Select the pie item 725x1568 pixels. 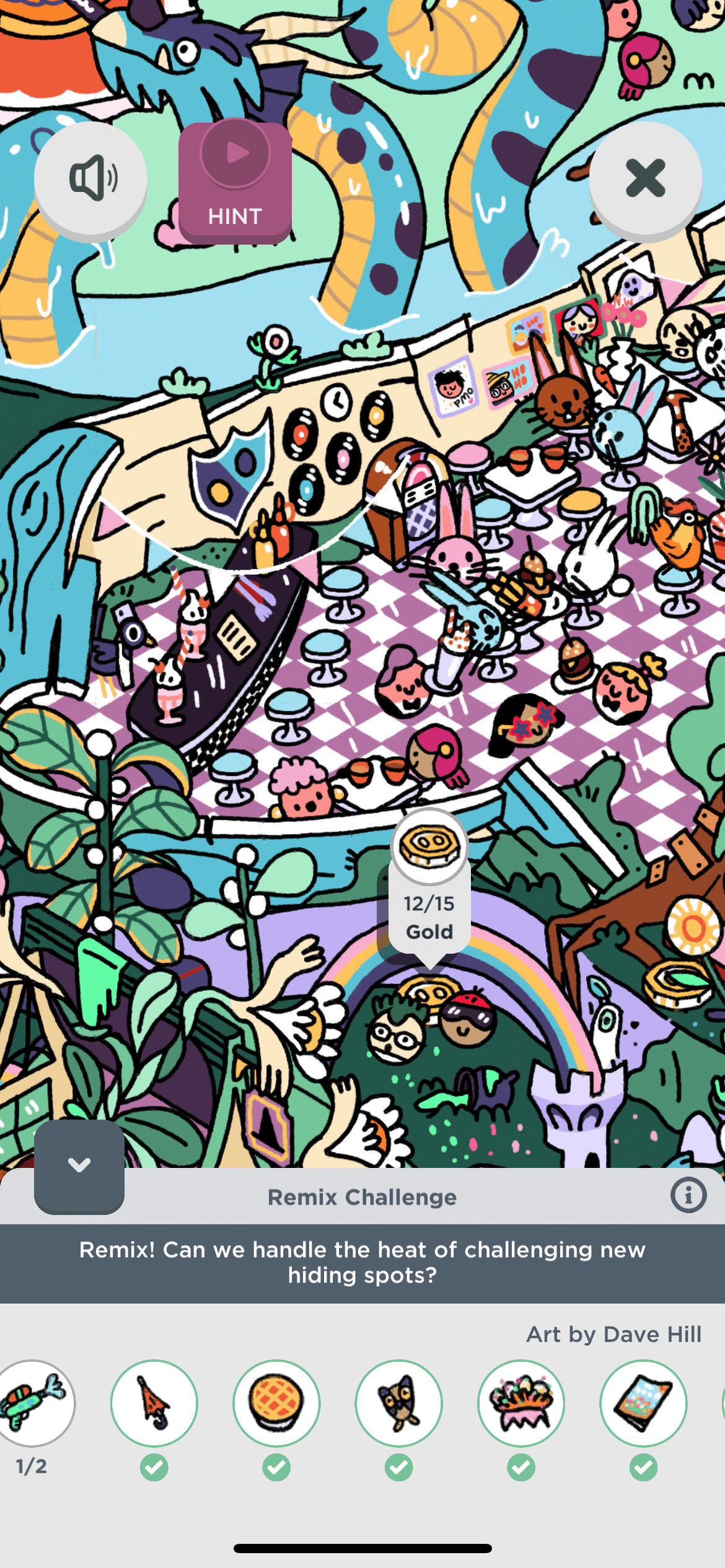click(x=276, y=1403)
